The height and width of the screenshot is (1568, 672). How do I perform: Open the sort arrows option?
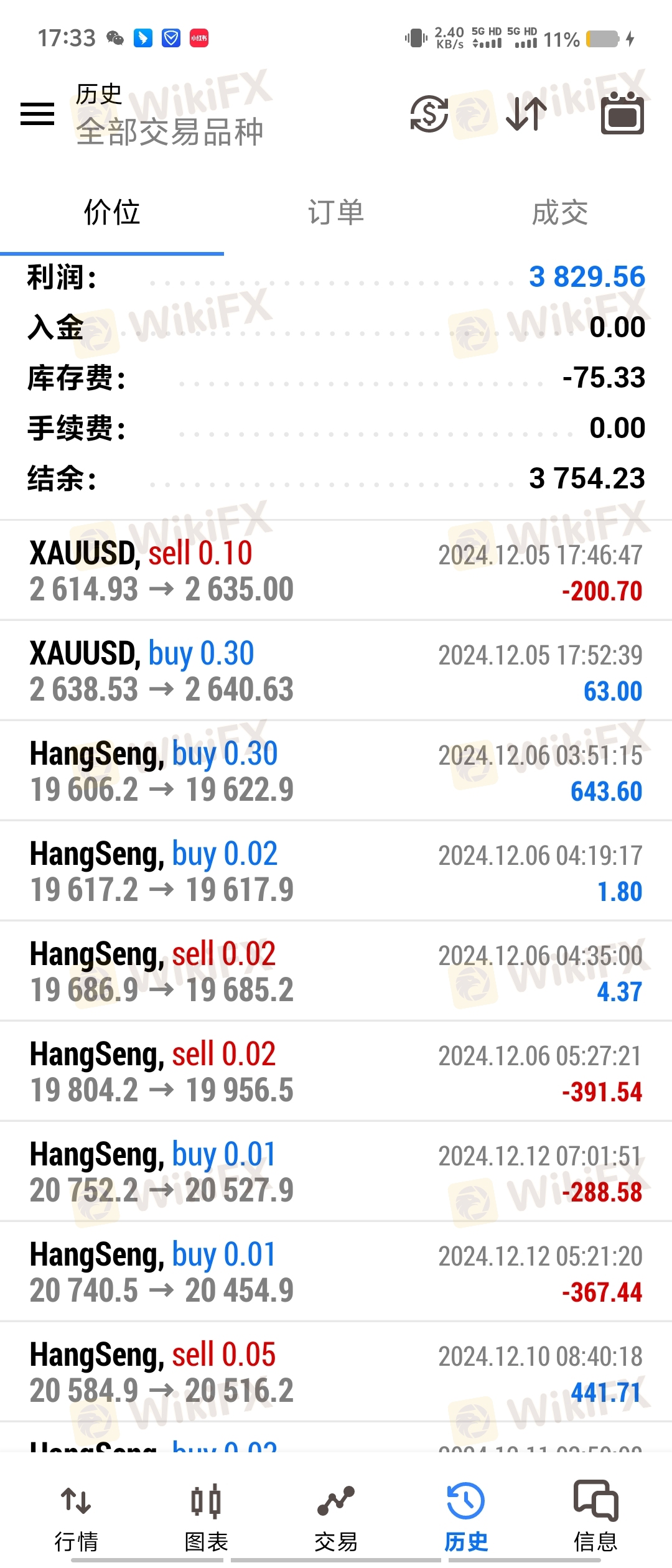526,114
